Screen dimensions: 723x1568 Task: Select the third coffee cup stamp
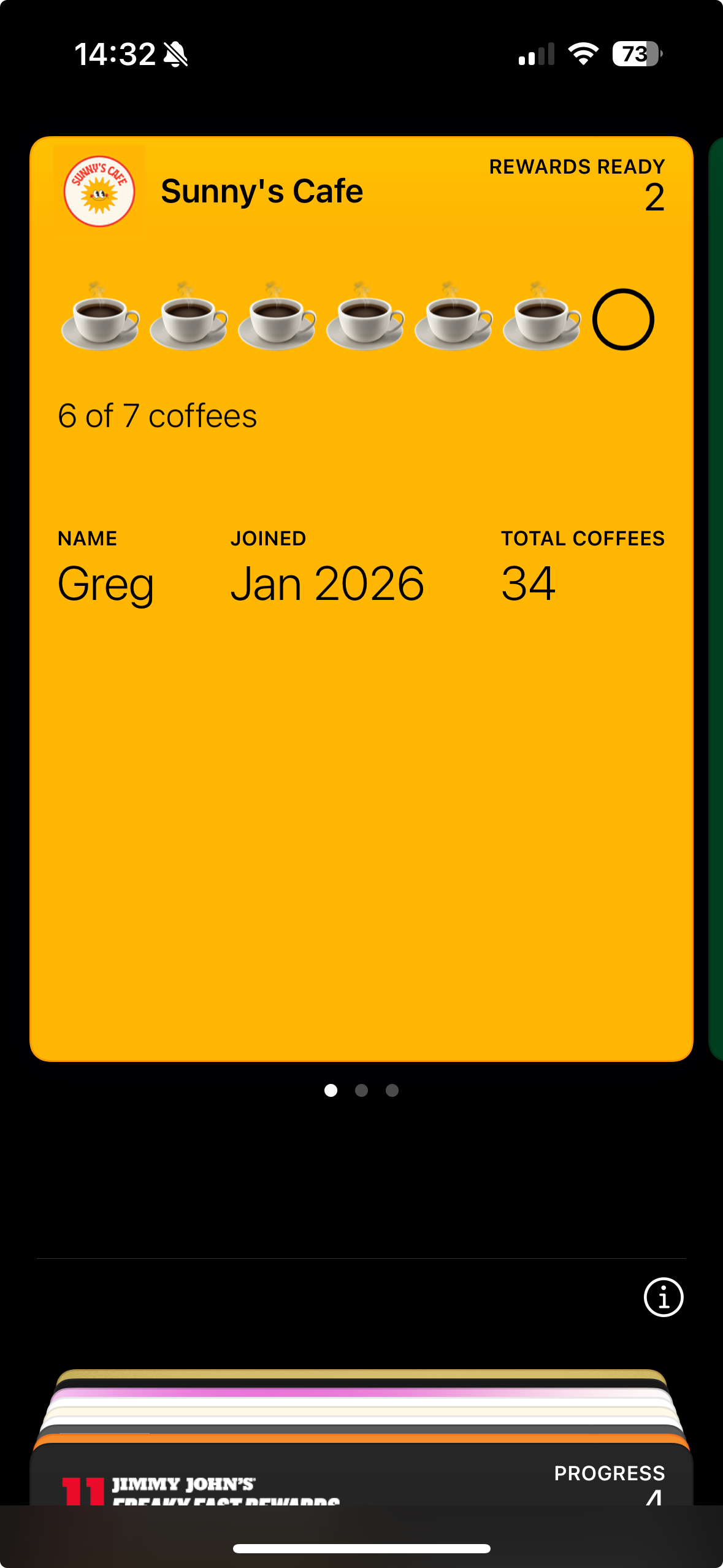click(x=276, y=319)
